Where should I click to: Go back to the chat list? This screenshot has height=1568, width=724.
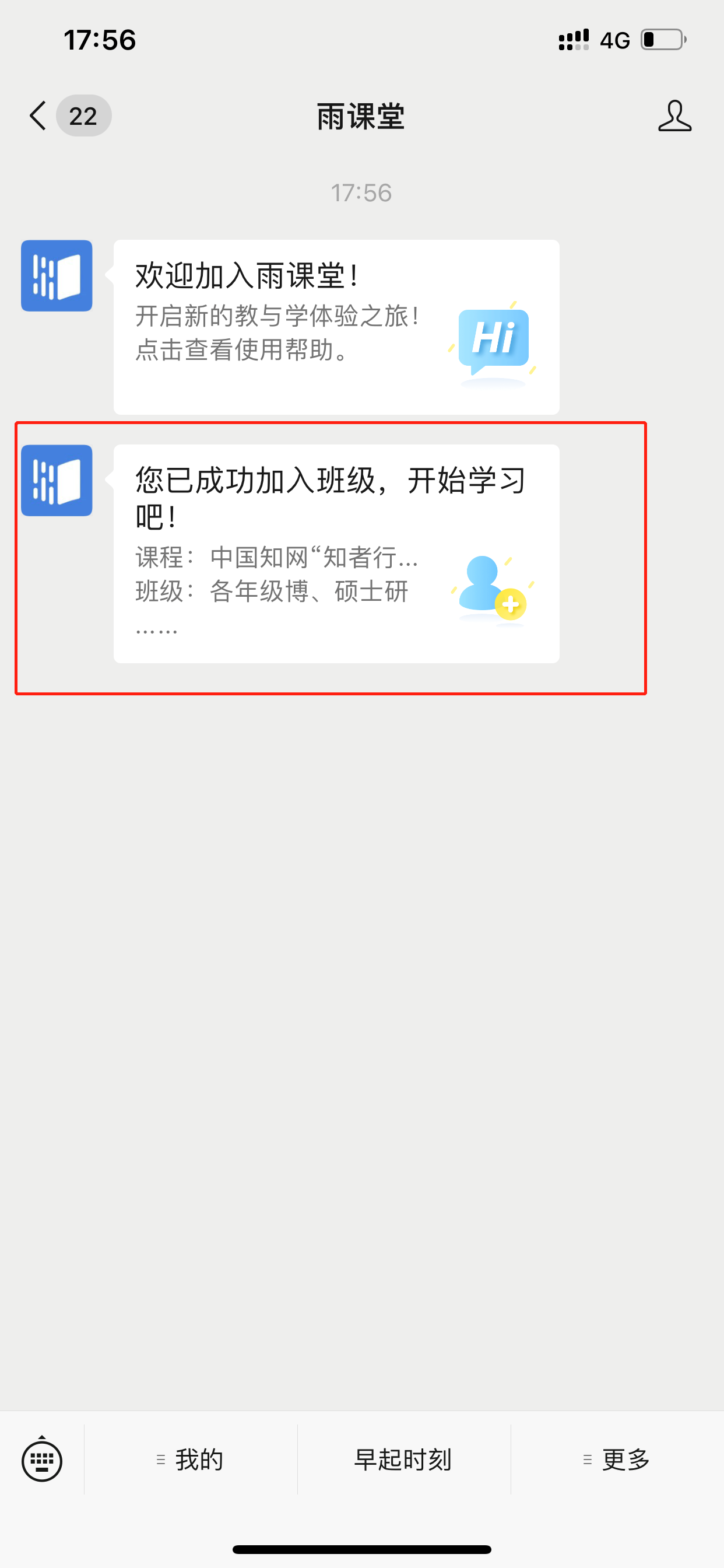pyautogui.click(x=38, y=116)
